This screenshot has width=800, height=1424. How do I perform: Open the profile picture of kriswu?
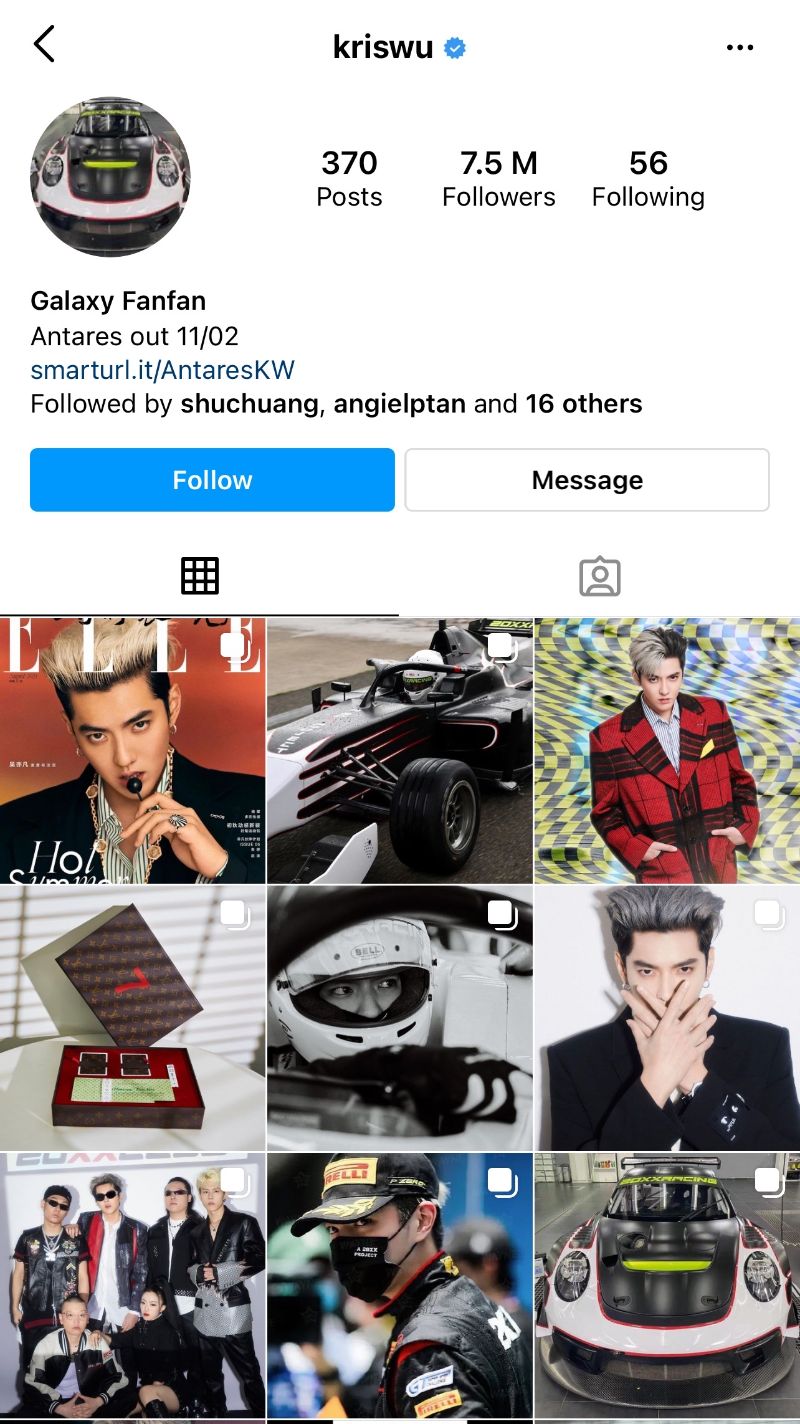click(x=110, y=177)
